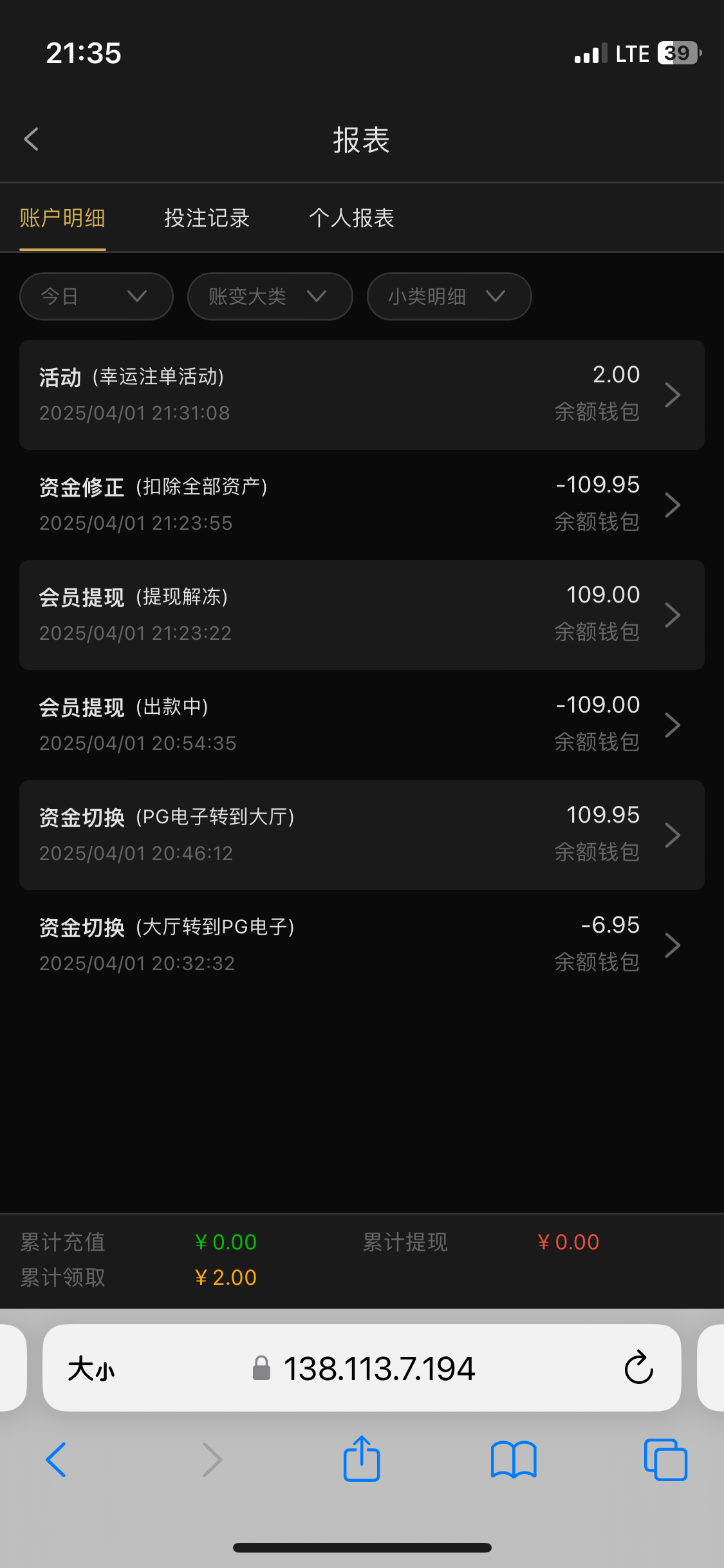724x1568 pixels.
Task: Go back in Safari browser history
Action: 56,1459
